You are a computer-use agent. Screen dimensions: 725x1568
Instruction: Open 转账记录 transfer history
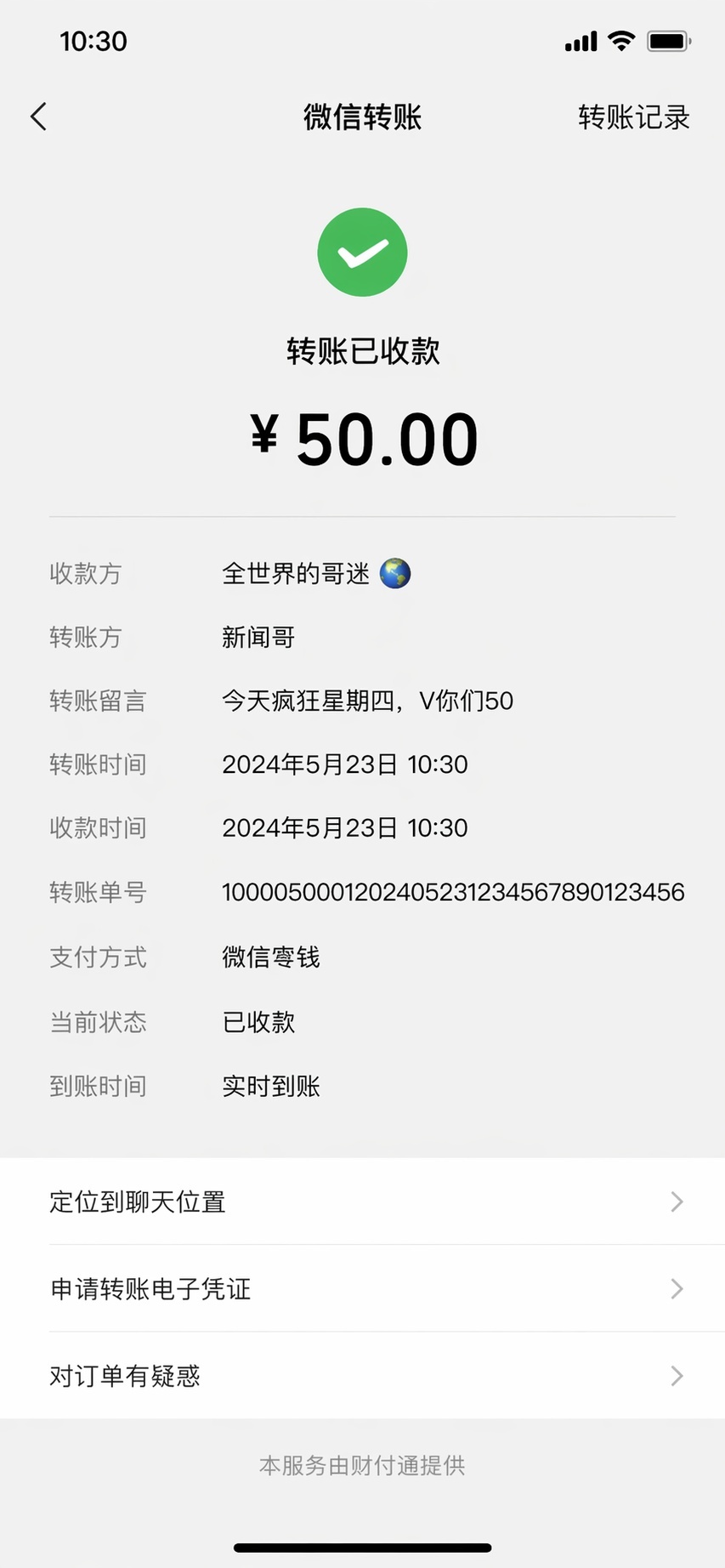point(633,117)
